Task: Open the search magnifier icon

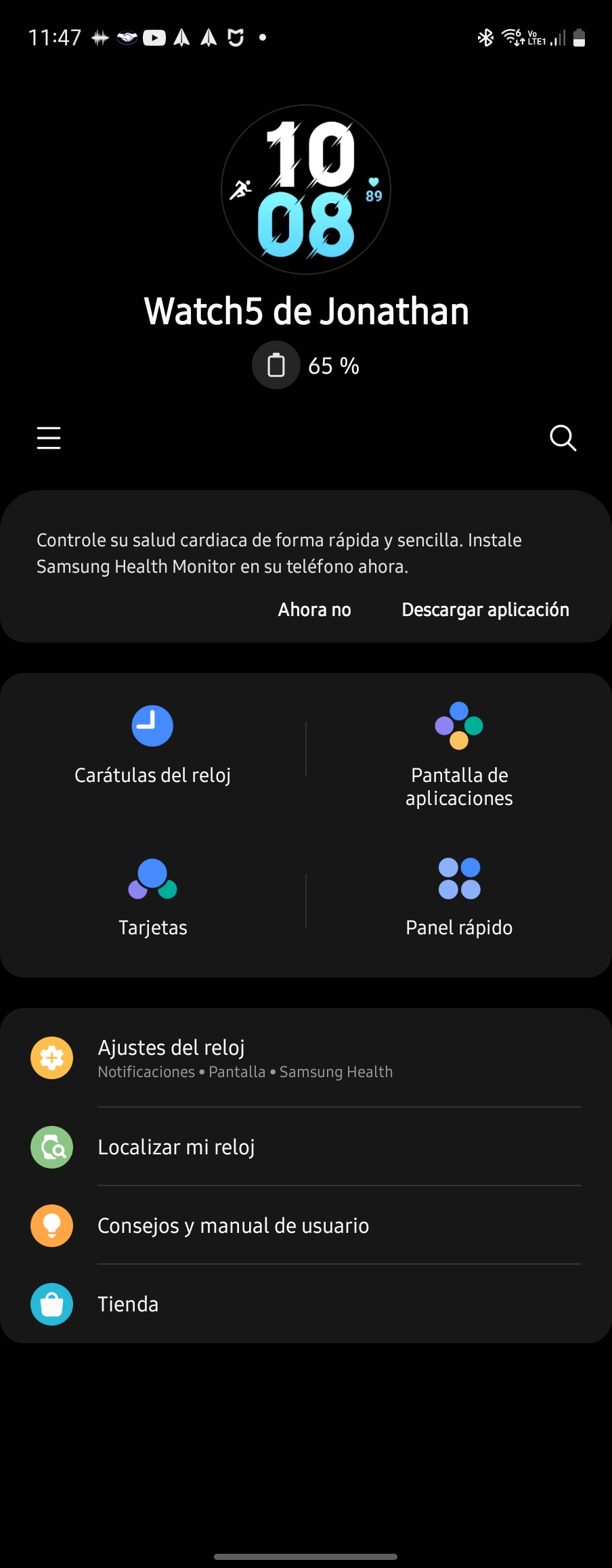Action: tap(563, 438)
